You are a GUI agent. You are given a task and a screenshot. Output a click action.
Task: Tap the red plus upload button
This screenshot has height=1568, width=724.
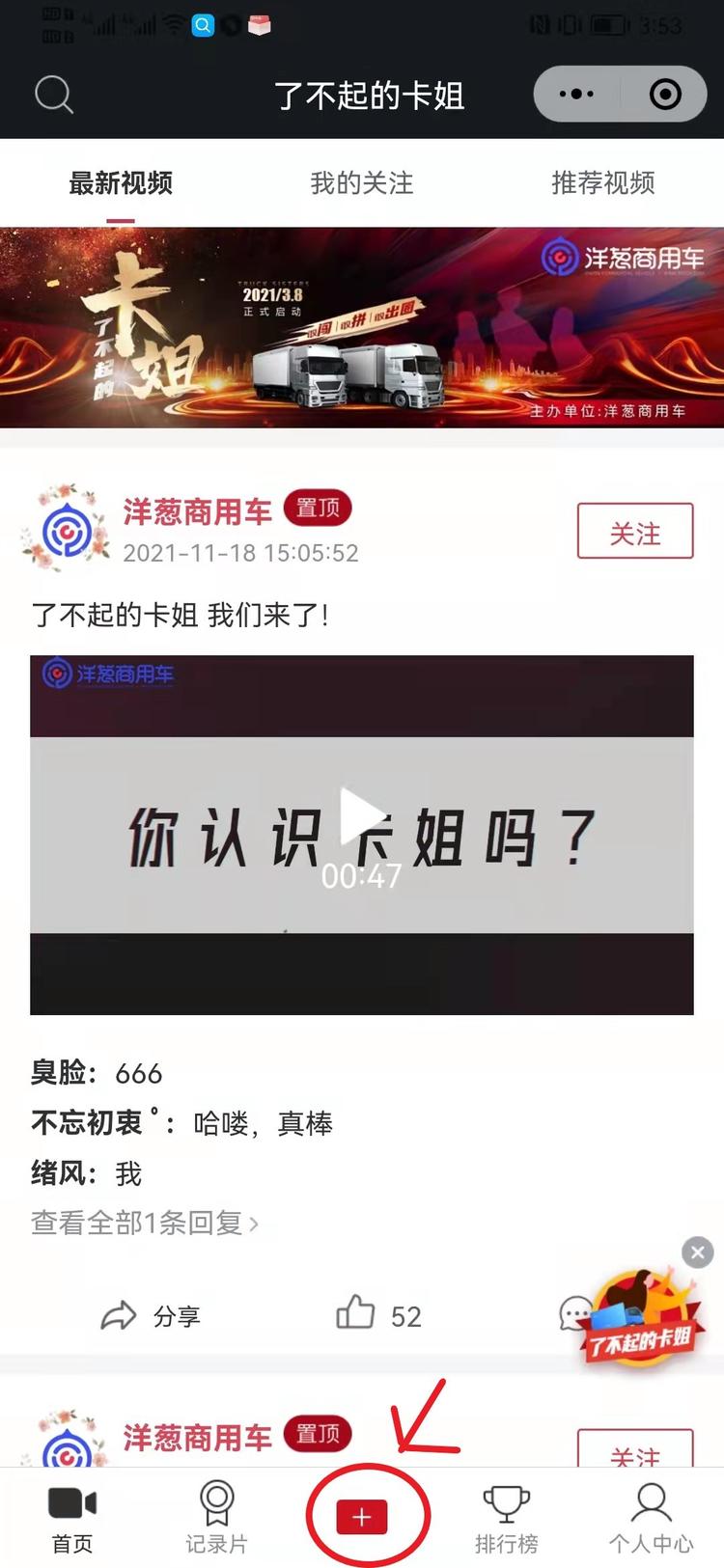[362, 1517]
